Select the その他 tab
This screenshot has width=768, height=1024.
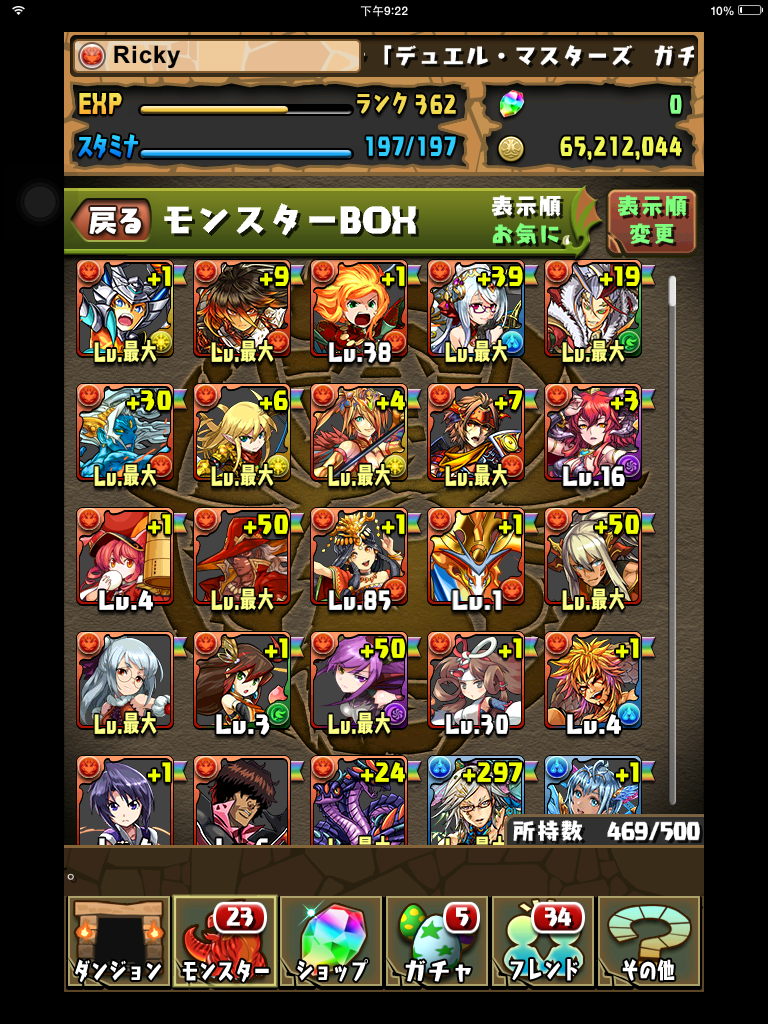649,942
